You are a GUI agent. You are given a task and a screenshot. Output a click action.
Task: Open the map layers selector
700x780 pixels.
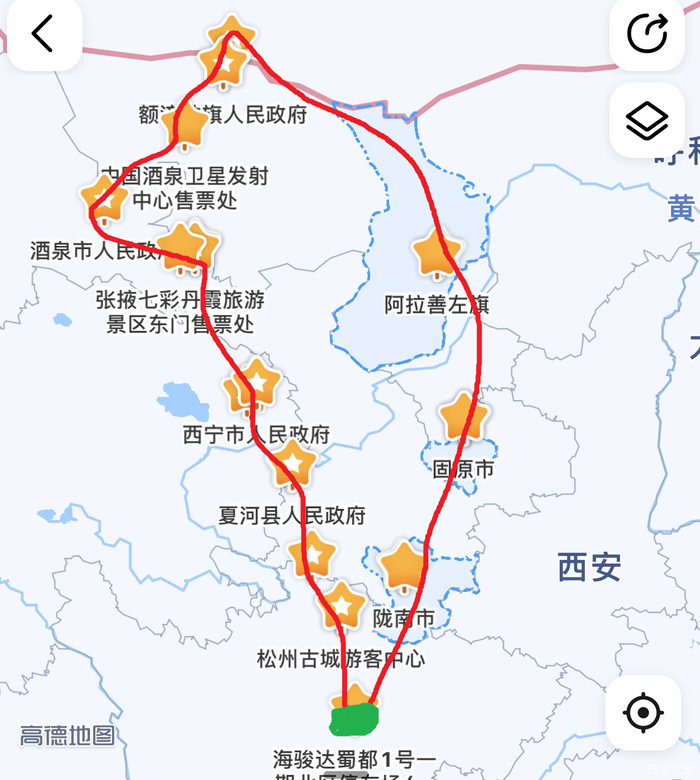click(647, 121)
